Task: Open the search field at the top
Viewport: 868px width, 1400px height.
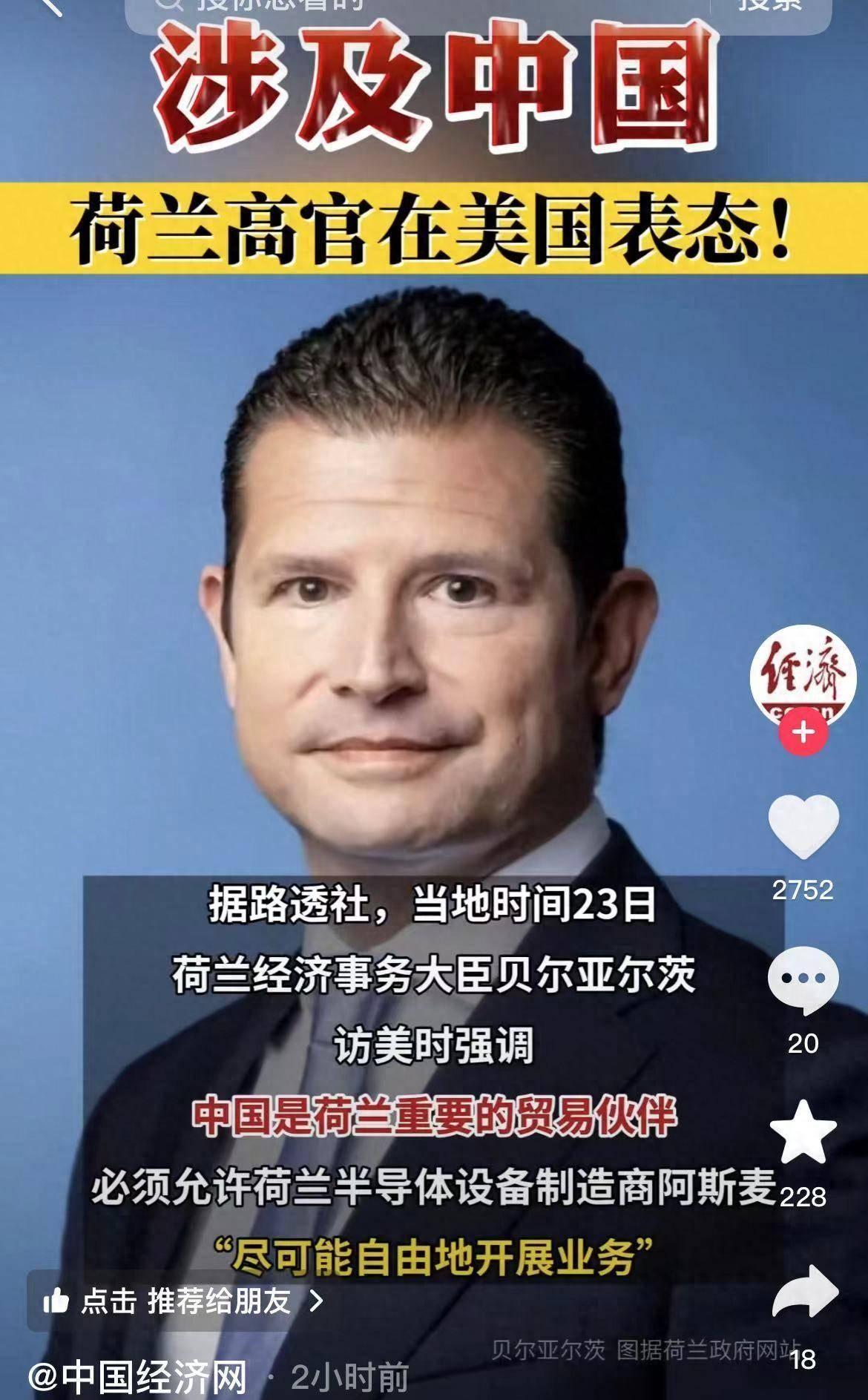Action: [415, 7]
